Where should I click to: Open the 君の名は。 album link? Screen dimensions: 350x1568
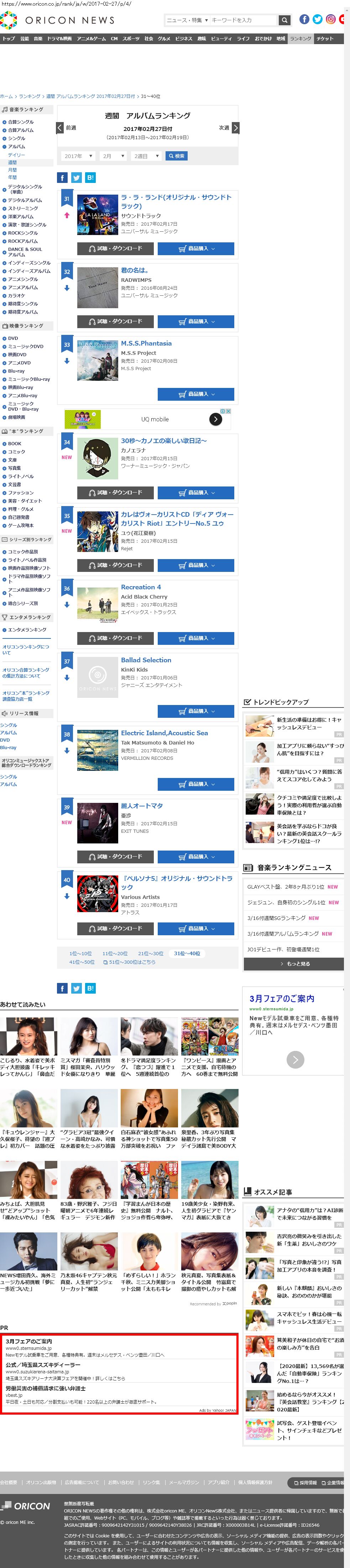pyautogui.click(x=135, y=270)
